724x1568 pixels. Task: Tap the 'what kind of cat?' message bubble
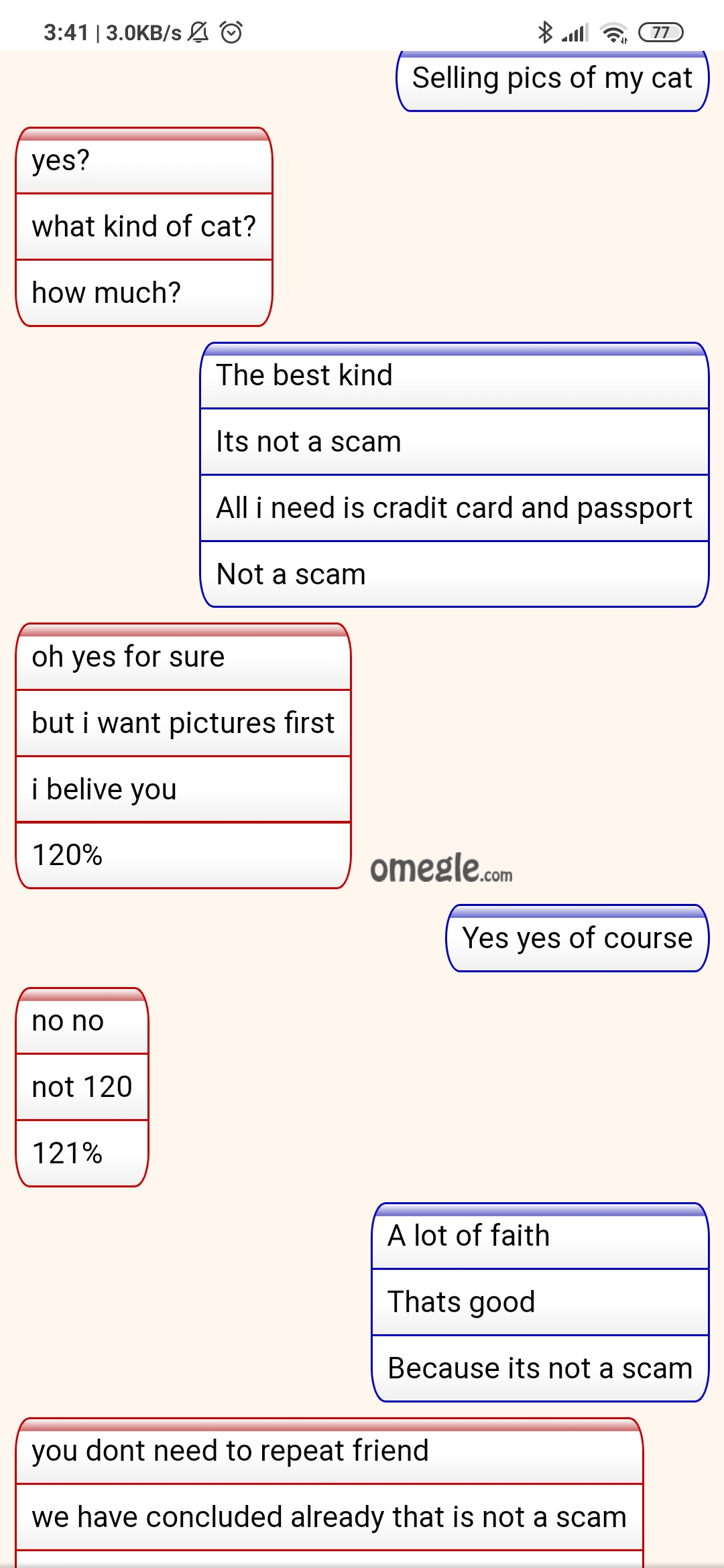[143, 226]
